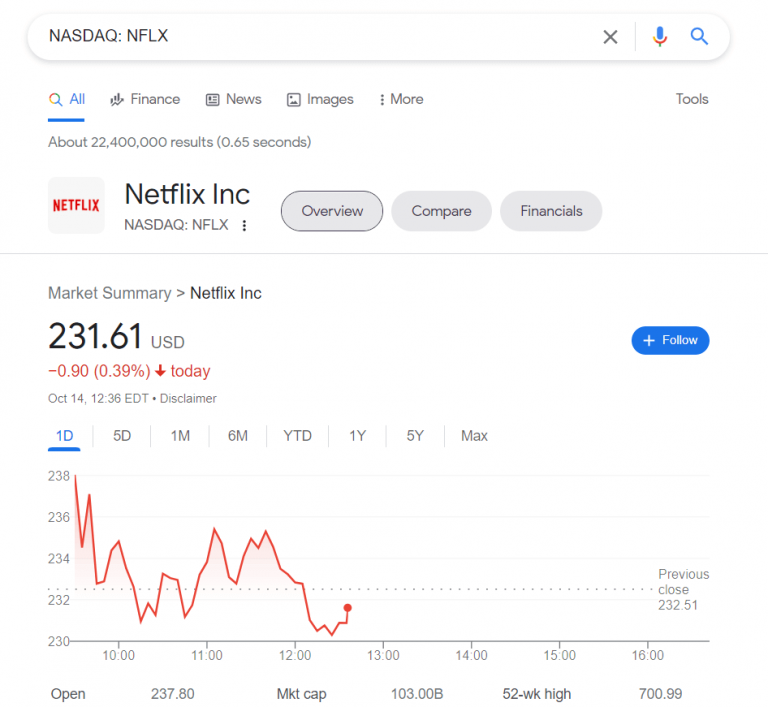The image size is (768, 707).
Task: Select the Max chart range
Action: click(x=474, y=436)
